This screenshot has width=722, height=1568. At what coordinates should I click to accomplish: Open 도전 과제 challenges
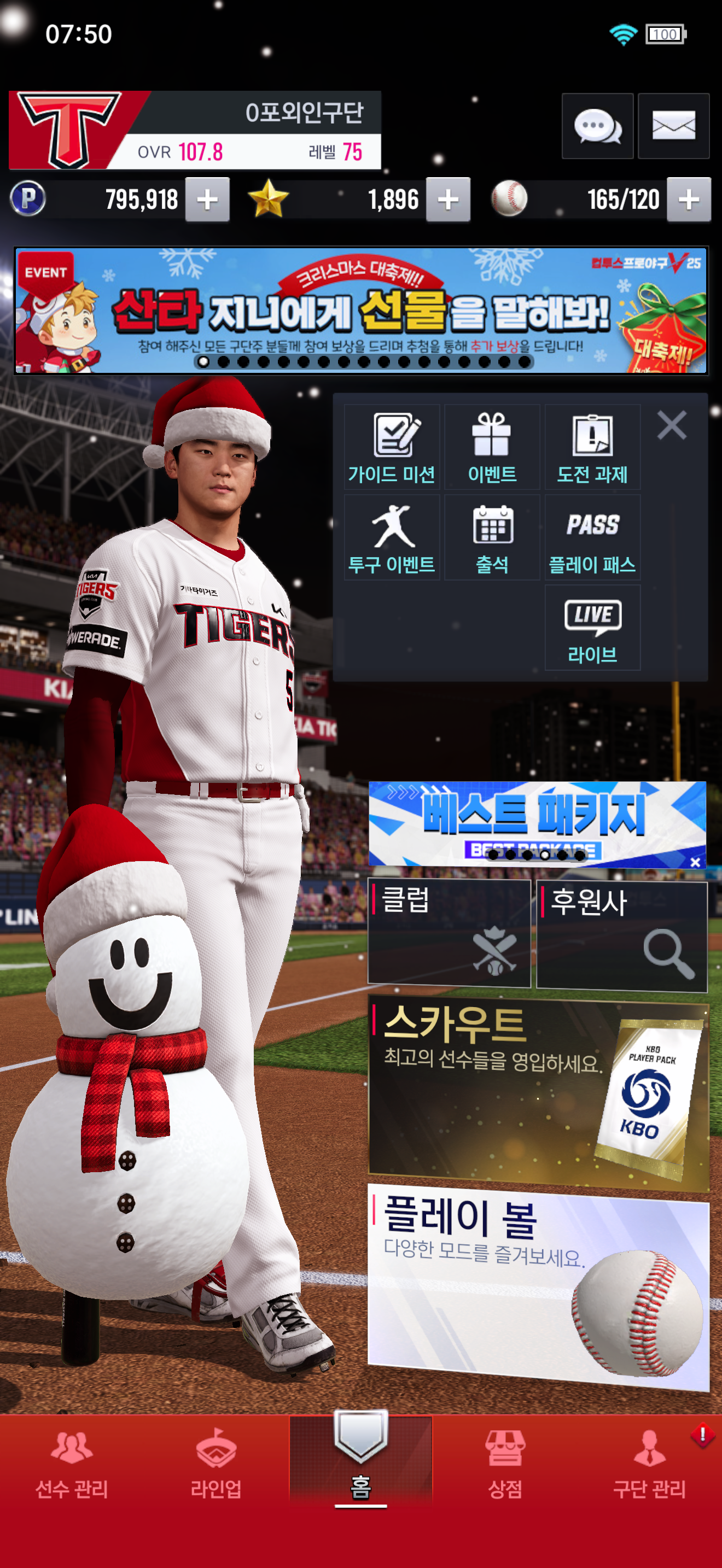(x=592, y=447)
